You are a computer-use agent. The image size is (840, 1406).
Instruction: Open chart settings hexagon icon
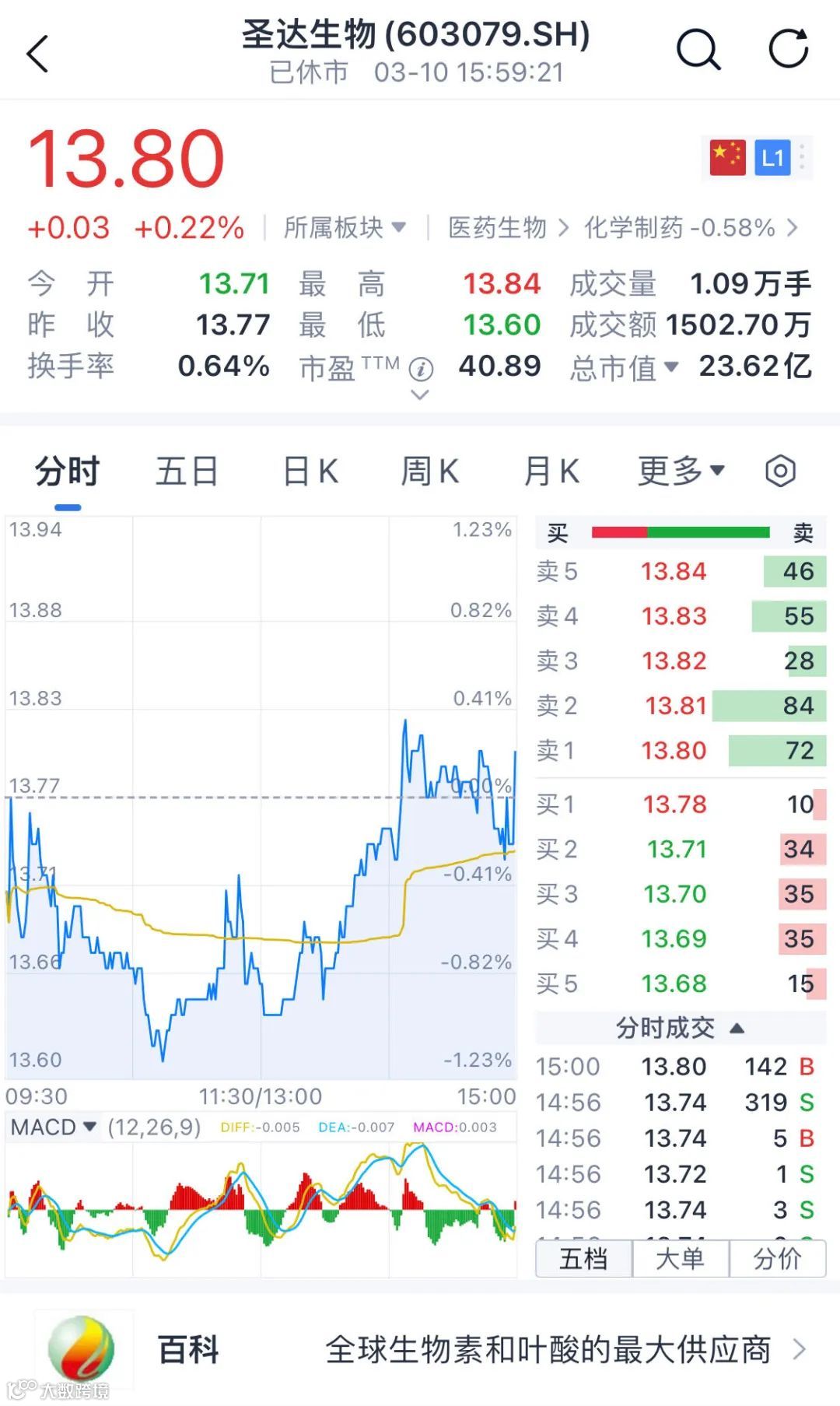pyautogui.click(x=780, y=471)
